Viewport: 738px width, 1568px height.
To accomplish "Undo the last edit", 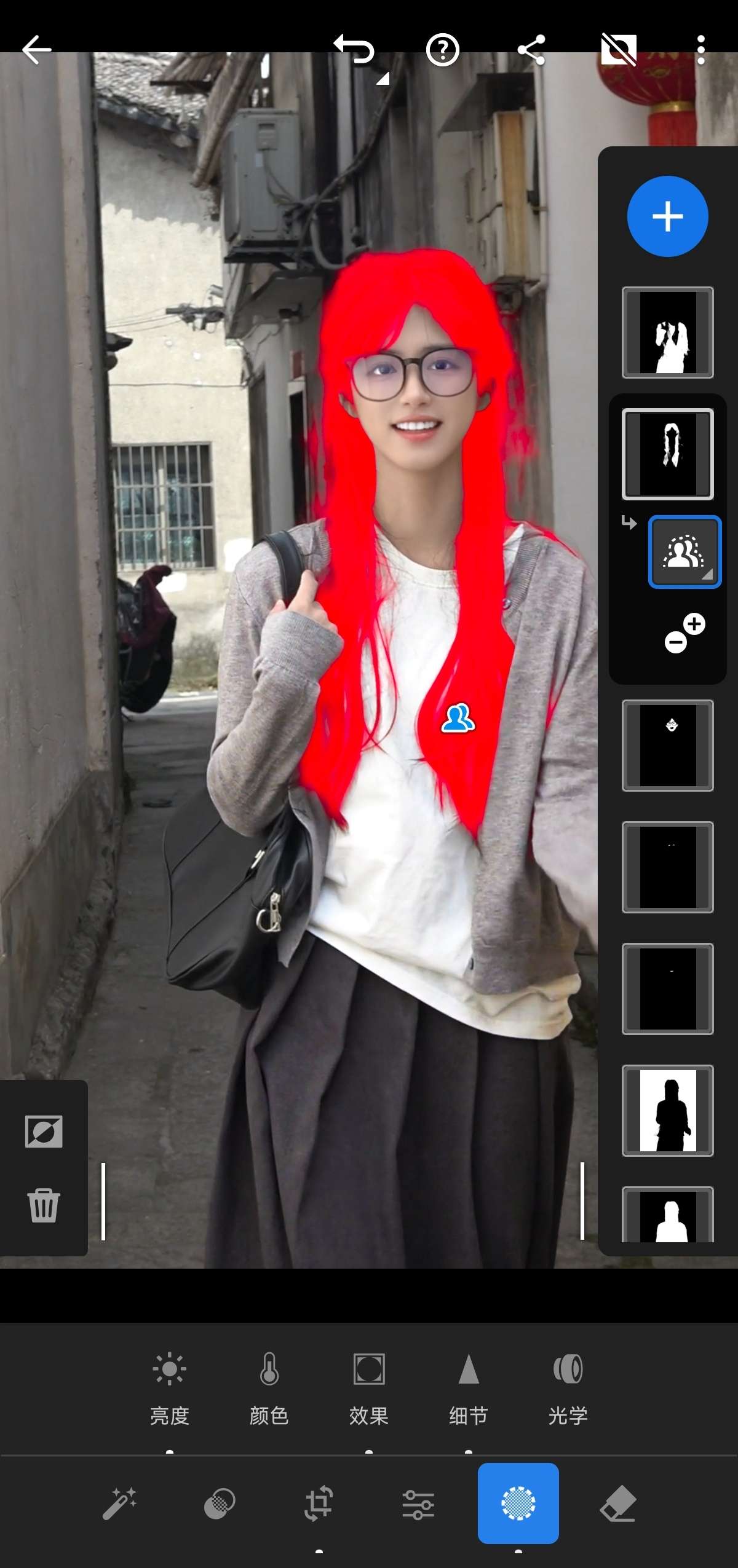I will pyautogui.click(x=355, y=50).
